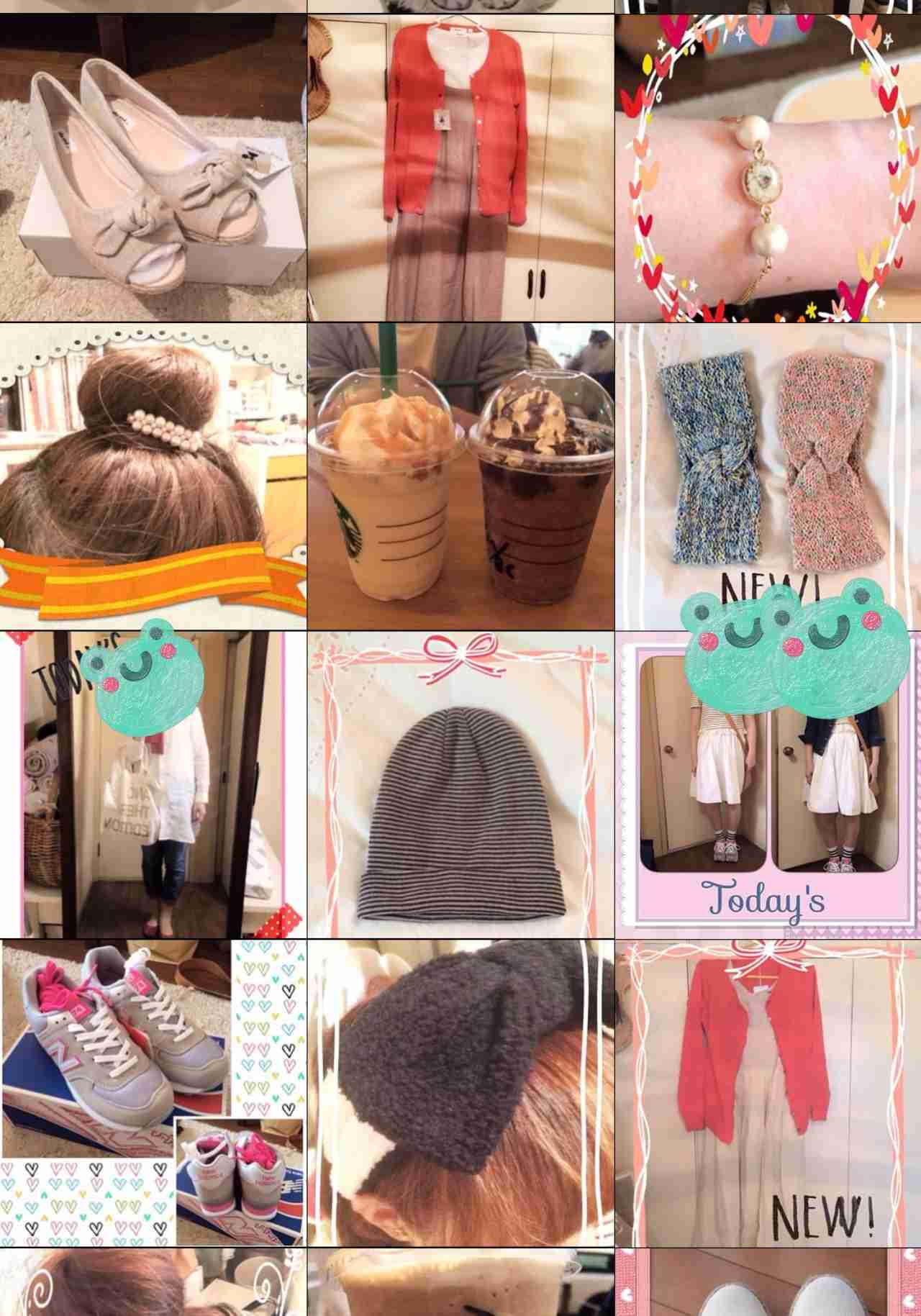The width and height of the screenshot is (921, 1316).
Task: Open the black fluffy hair bow photo
Action: click(x=460, y=1092)
